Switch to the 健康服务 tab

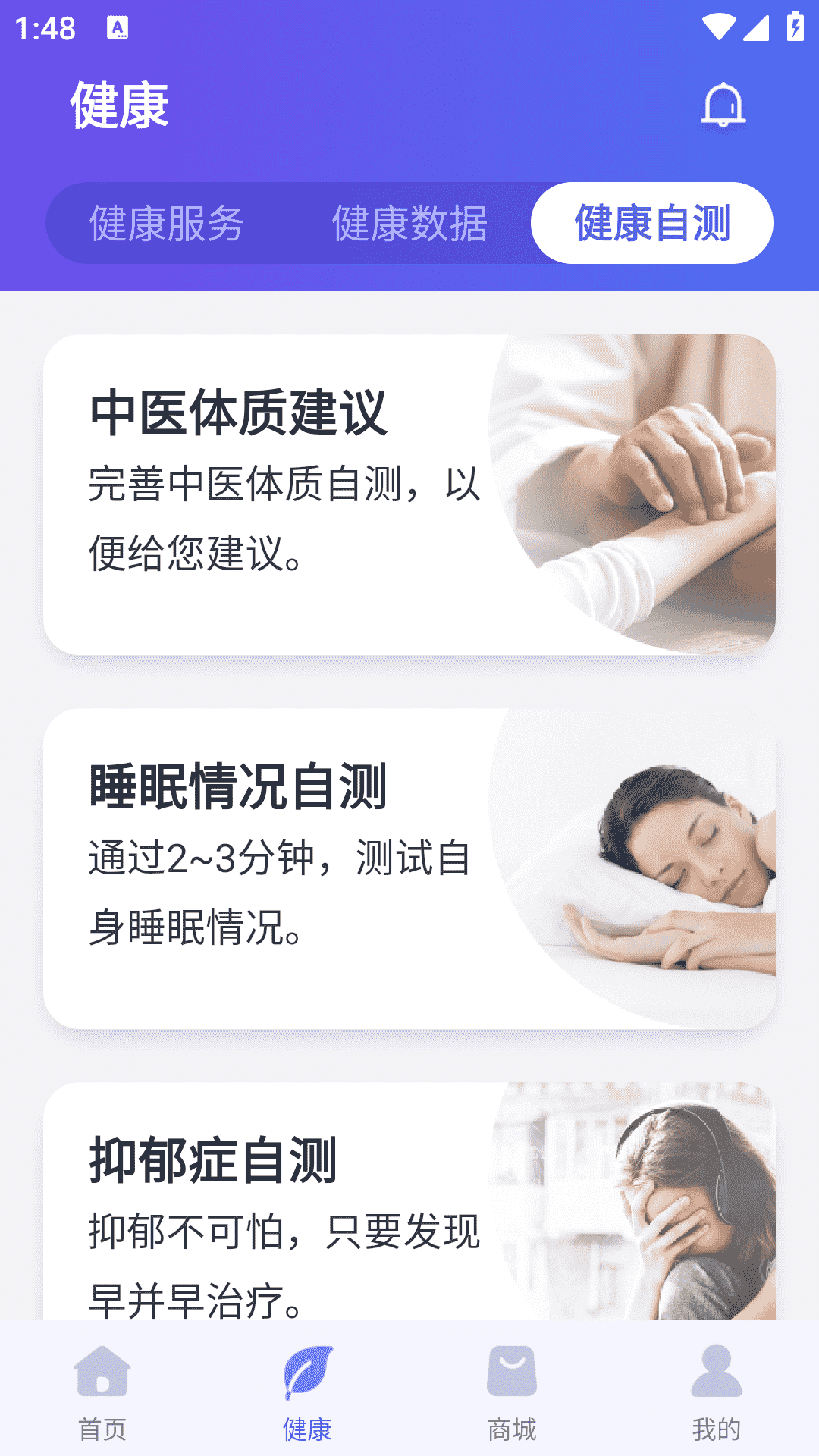tap(166, 223)
